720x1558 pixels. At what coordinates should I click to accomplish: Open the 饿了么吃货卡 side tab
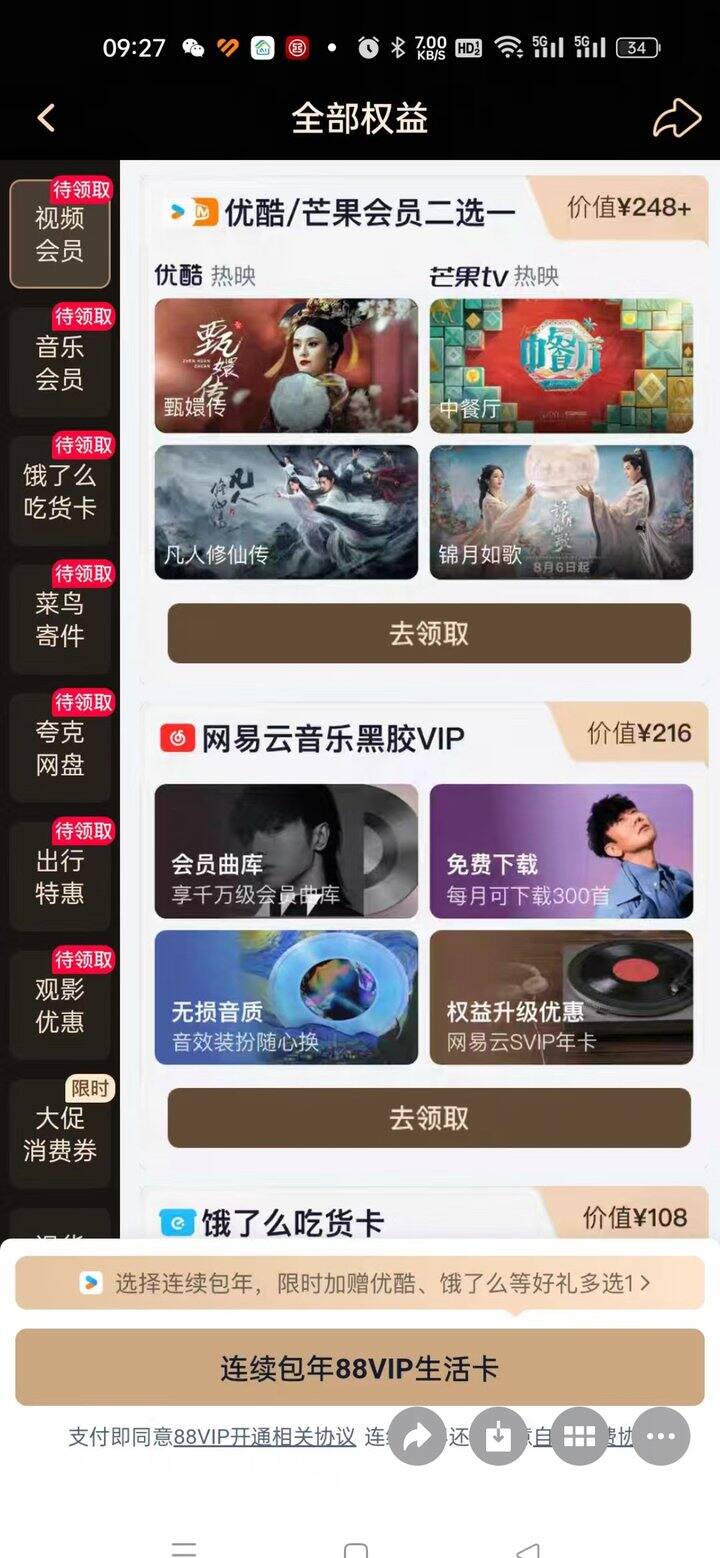[x=60, y=491]
